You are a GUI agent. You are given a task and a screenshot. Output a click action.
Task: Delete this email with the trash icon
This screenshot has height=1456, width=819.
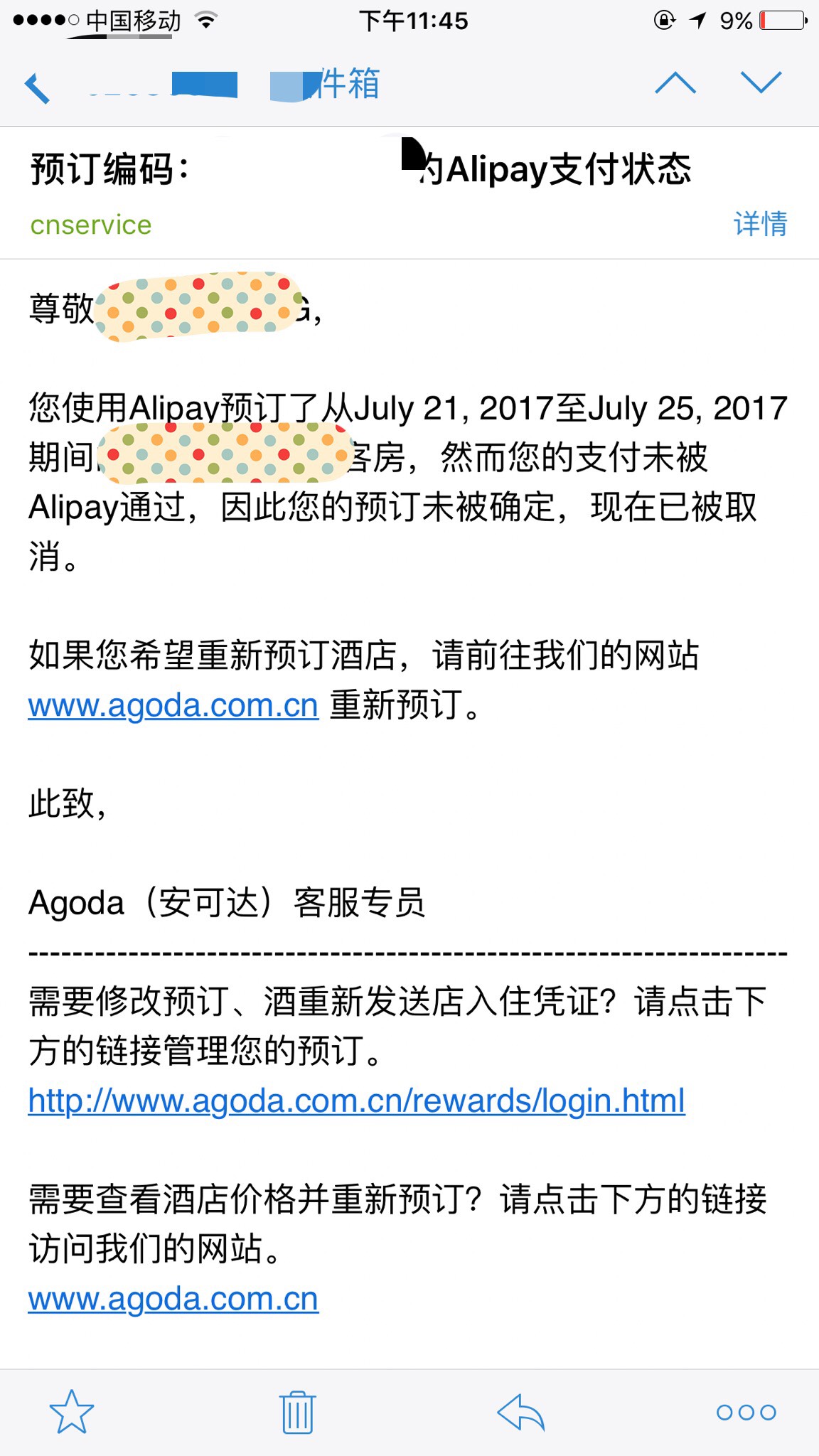coord(297,1412)
